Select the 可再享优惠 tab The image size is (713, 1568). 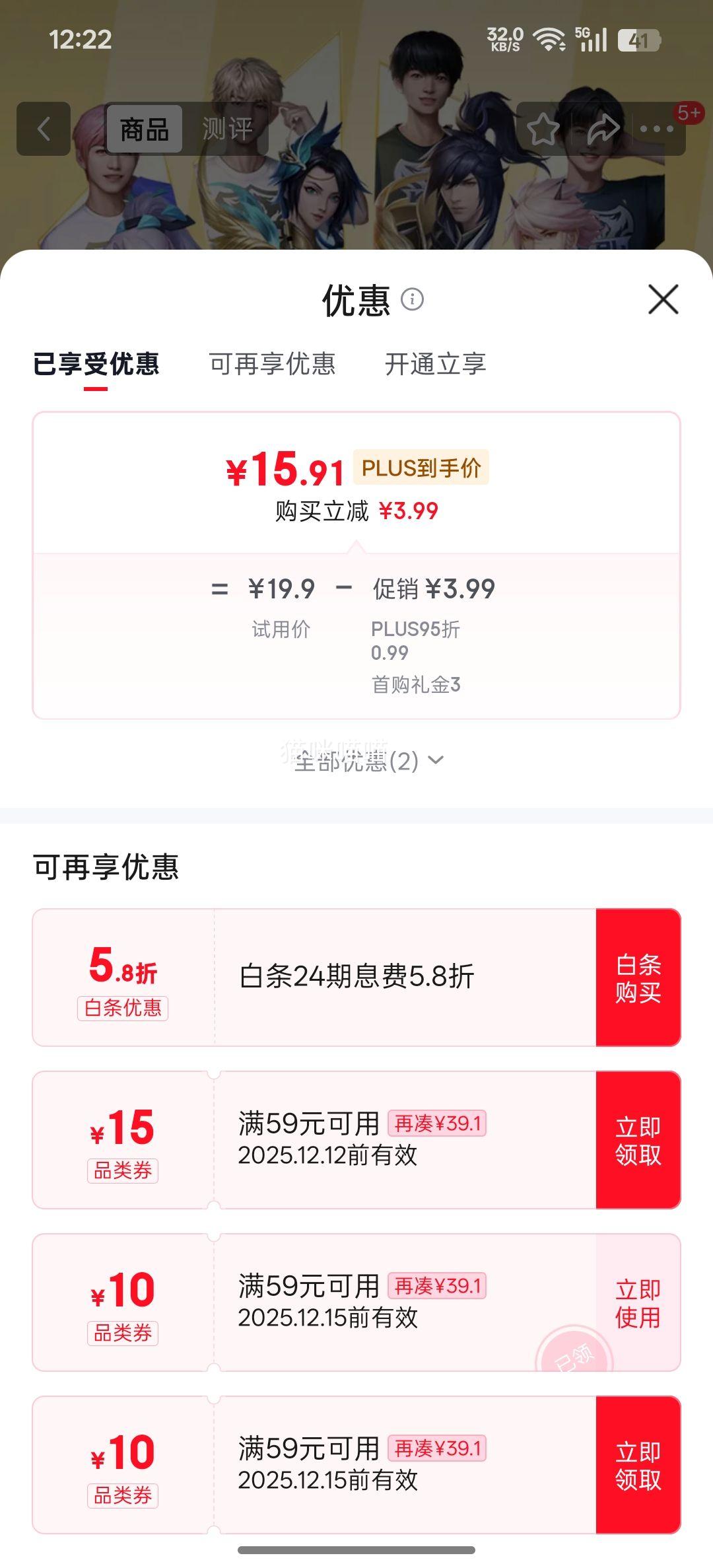tap(272, 364)
